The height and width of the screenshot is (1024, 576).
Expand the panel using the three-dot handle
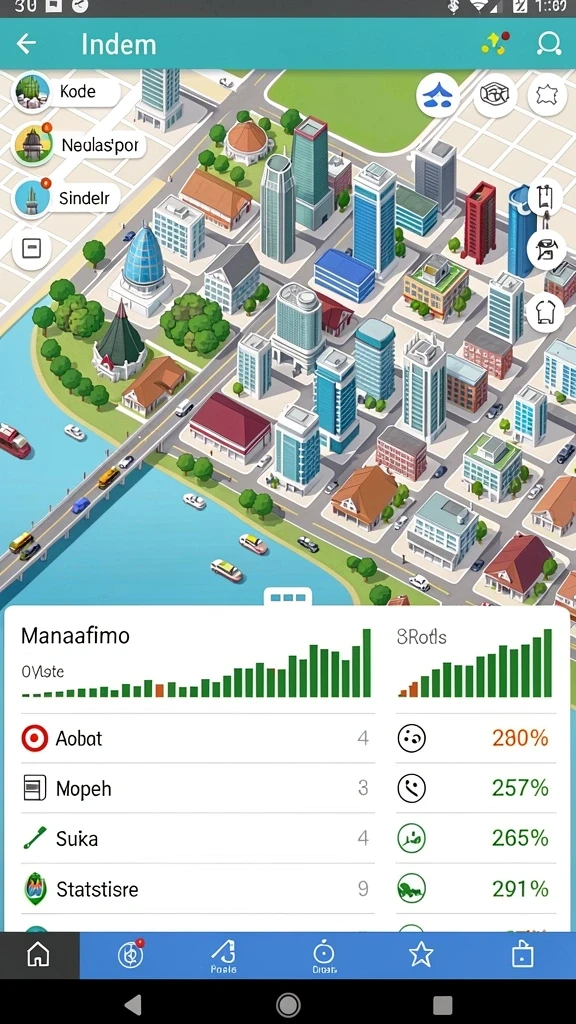(x=287, y=597)
